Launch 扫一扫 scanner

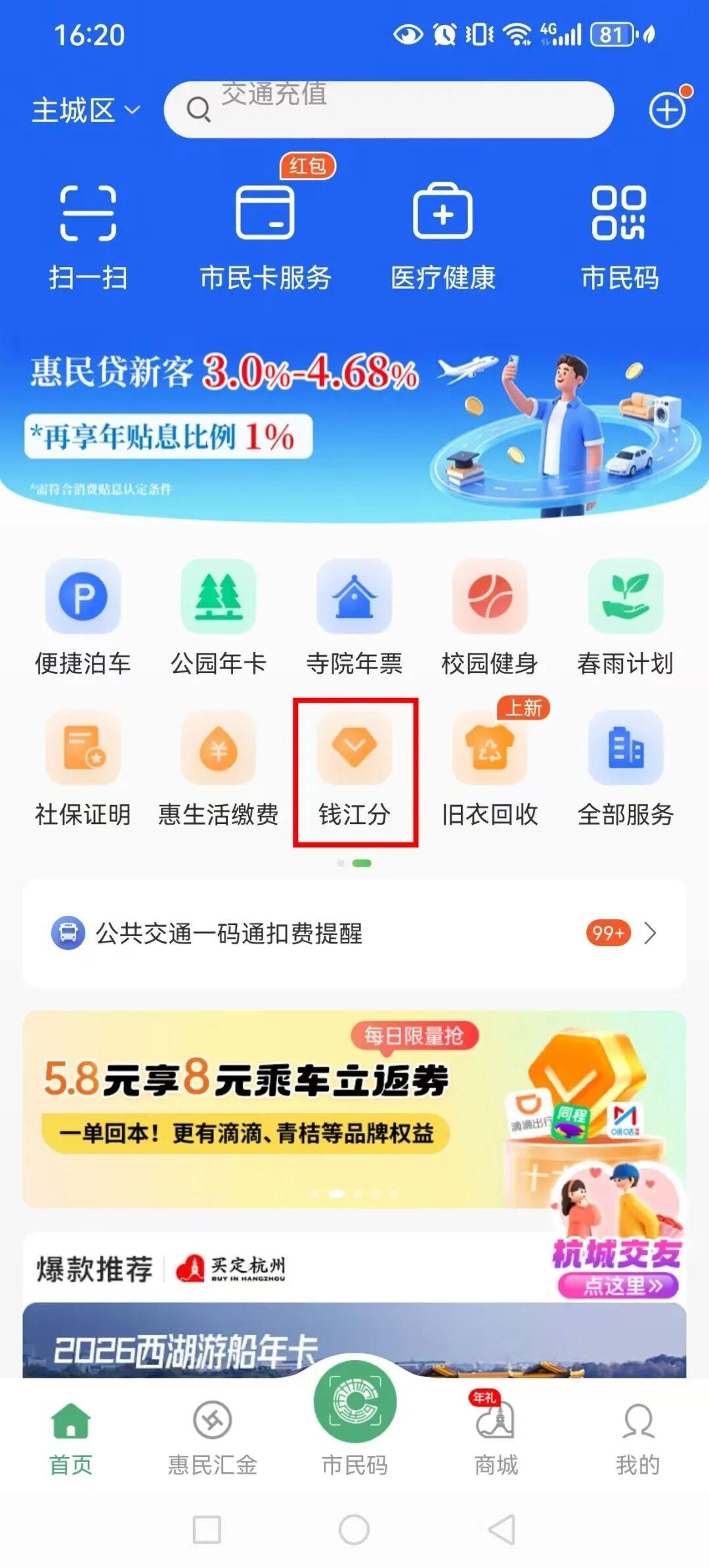(88, 237)
